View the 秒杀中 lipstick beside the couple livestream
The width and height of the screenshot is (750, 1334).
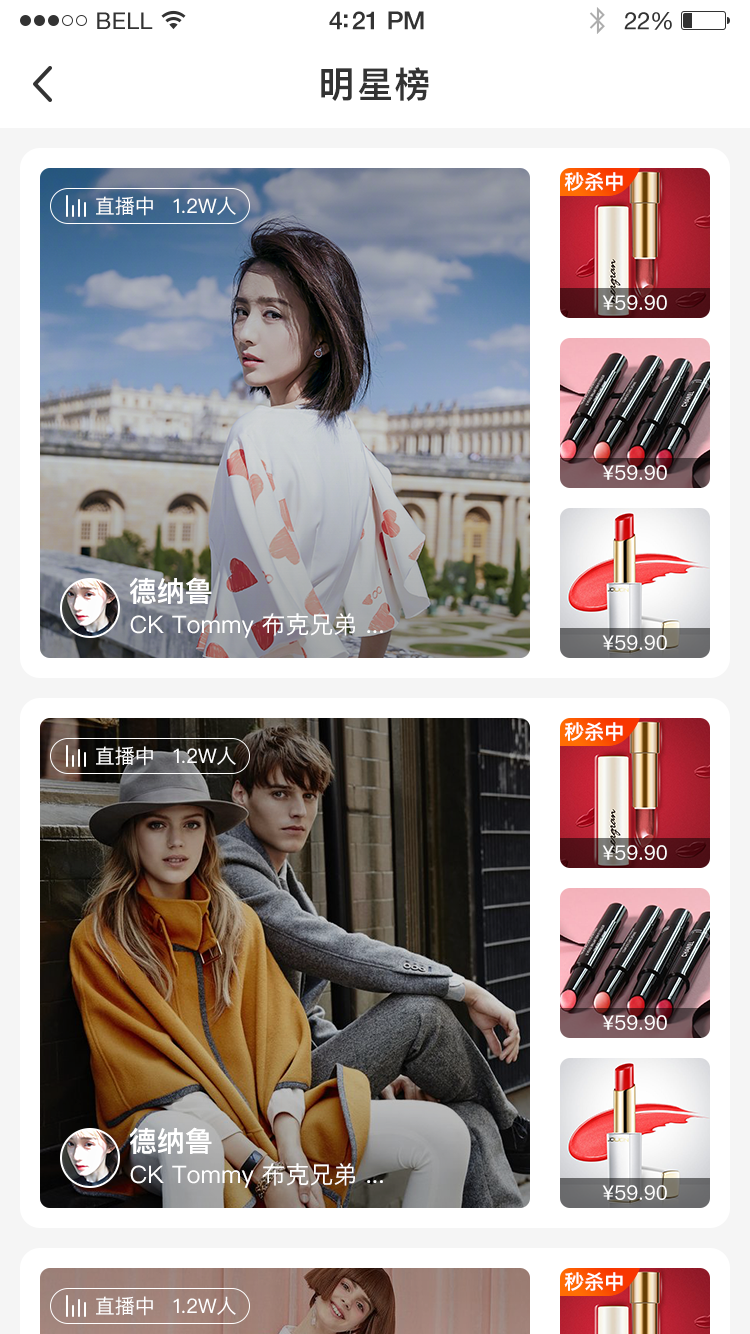pyautogui.click(x=635, y=793)
